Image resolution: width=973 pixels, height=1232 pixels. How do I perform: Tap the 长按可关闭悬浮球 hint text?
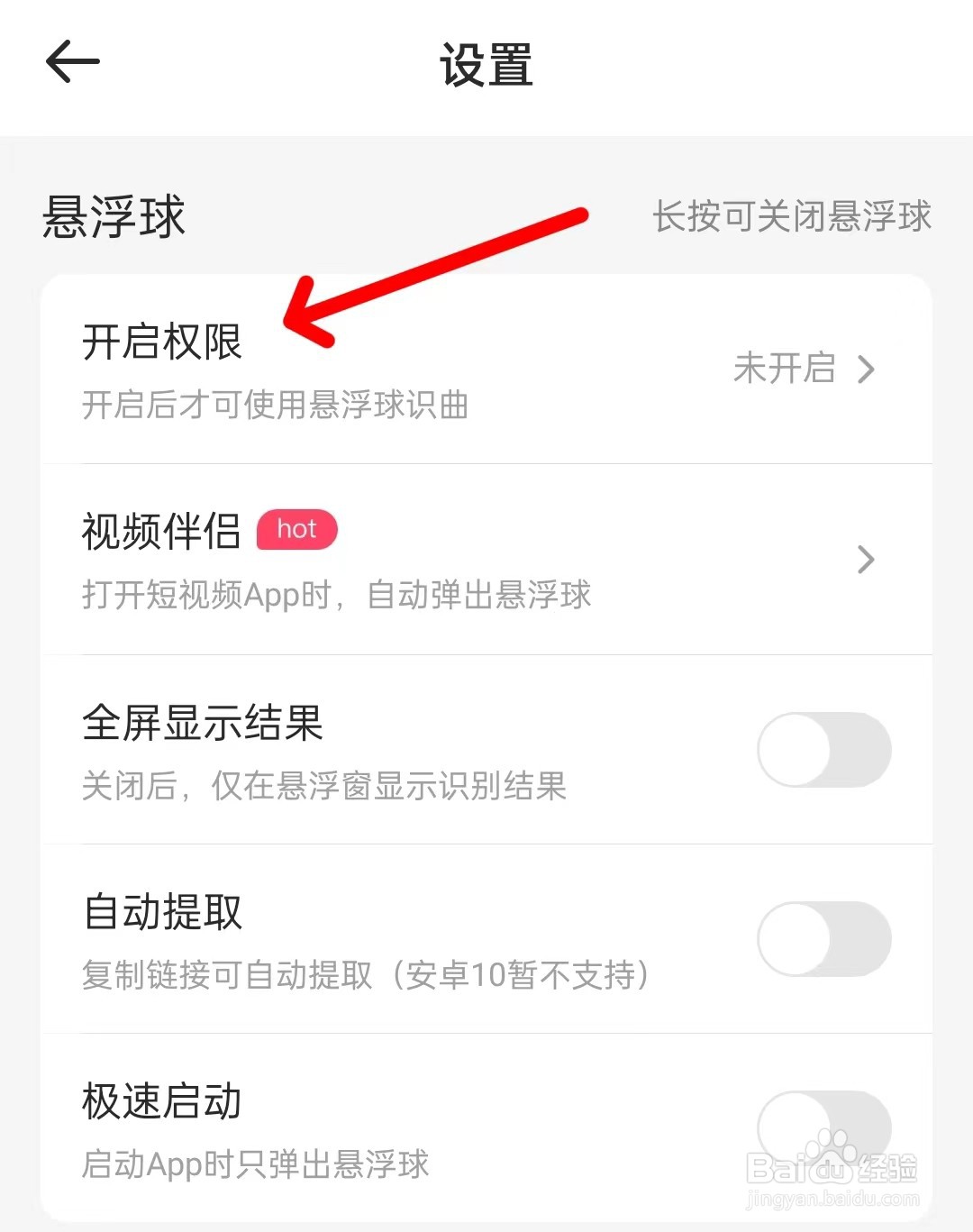[793, 216]
